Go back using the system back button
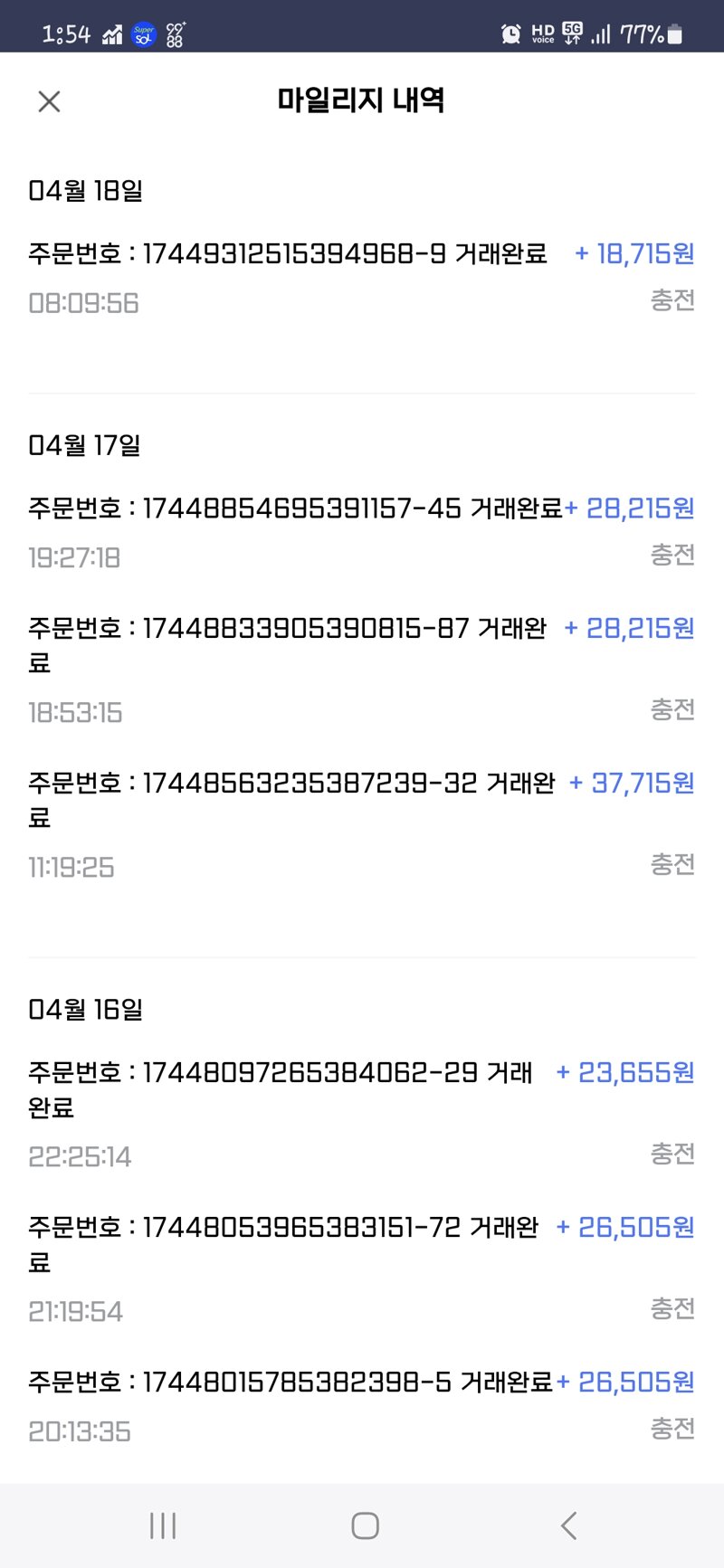The width and height of the screenshot is (724, 1568). pos(568,1525)
